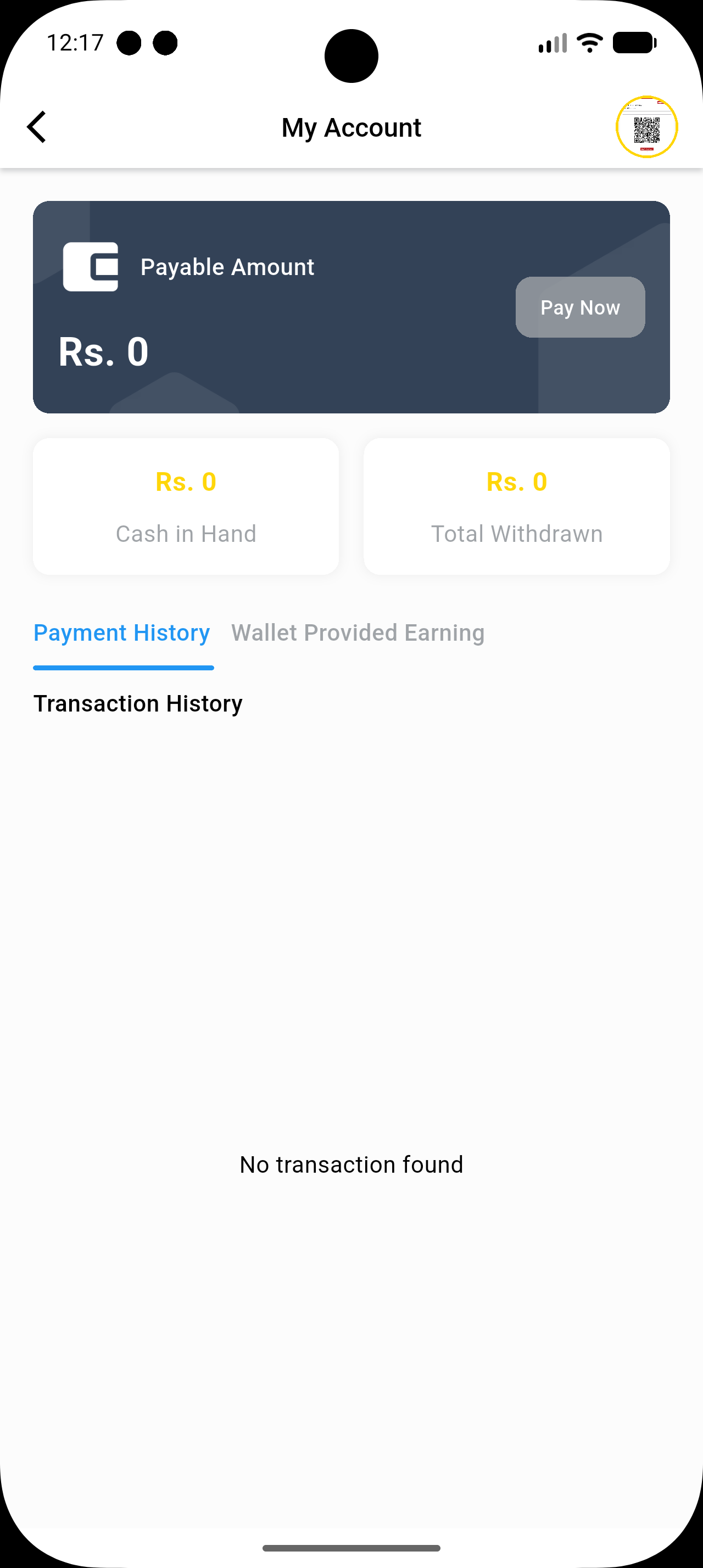The height and width of the screenshot is (1568, 703).
Task: Tap the time display in the status bar
Action: tap(75, 41)
